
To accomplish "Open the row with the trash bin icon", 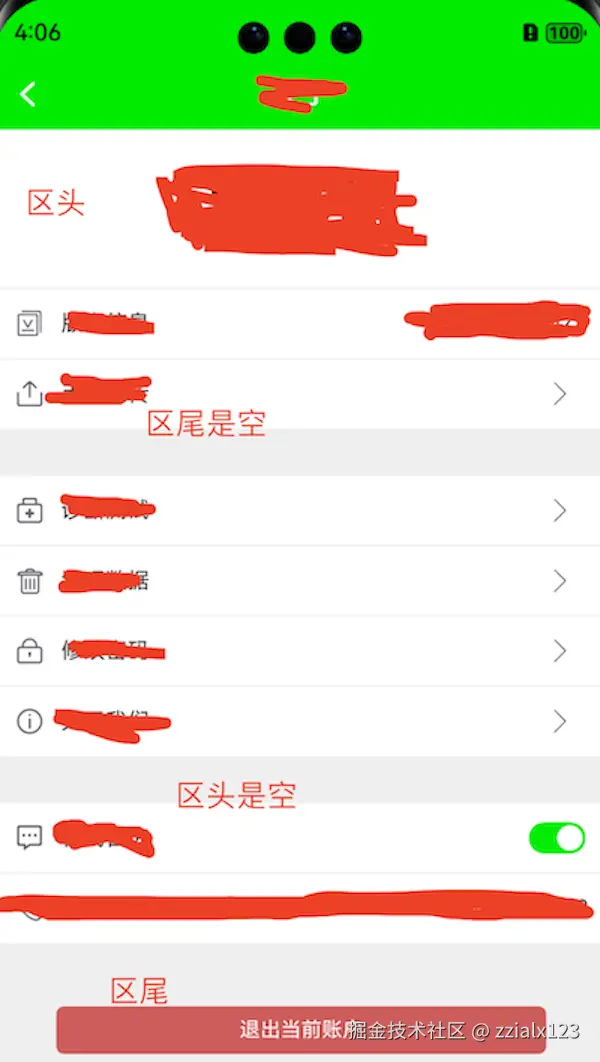I will pos(300,581).
